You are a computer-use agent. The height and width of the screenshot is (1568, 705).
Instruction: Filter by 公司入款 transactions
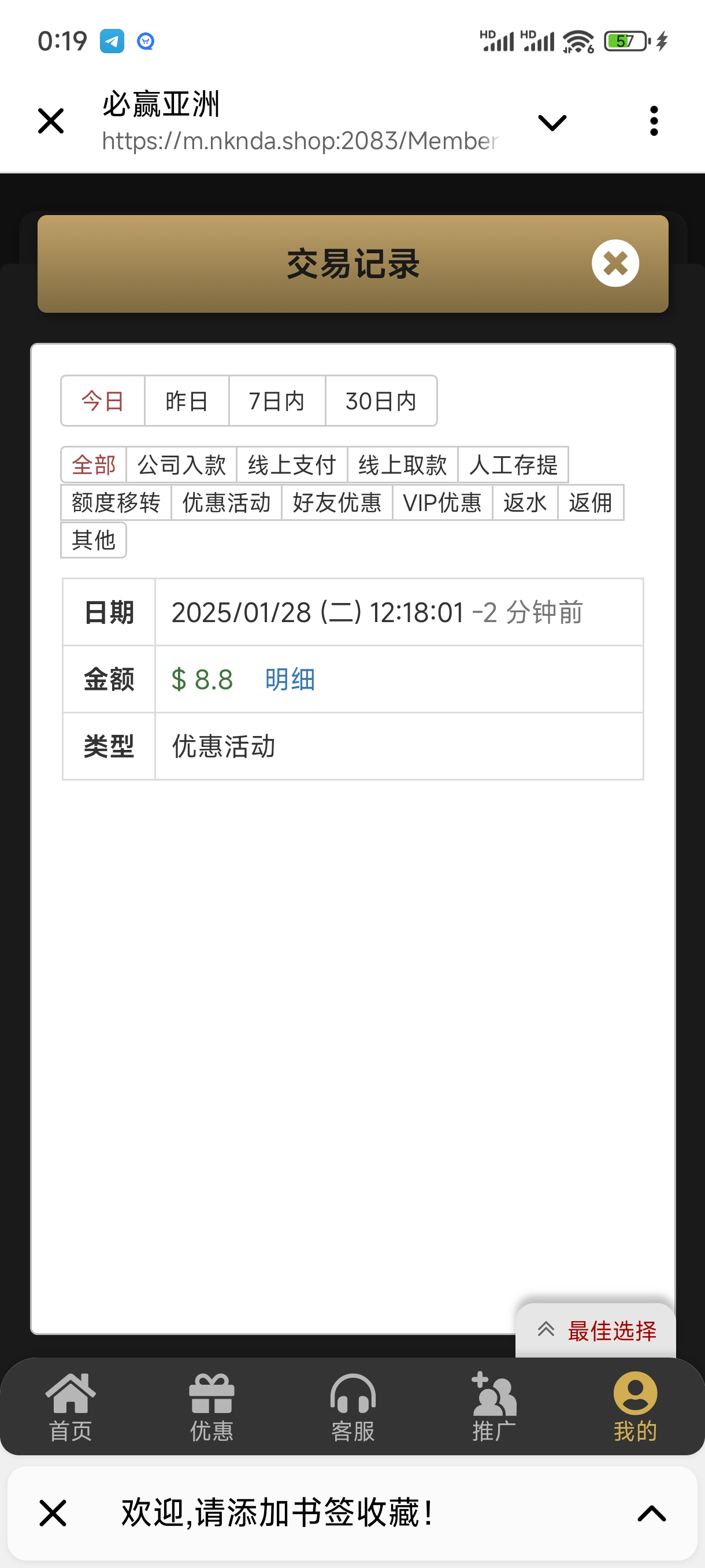pos(181,465)
